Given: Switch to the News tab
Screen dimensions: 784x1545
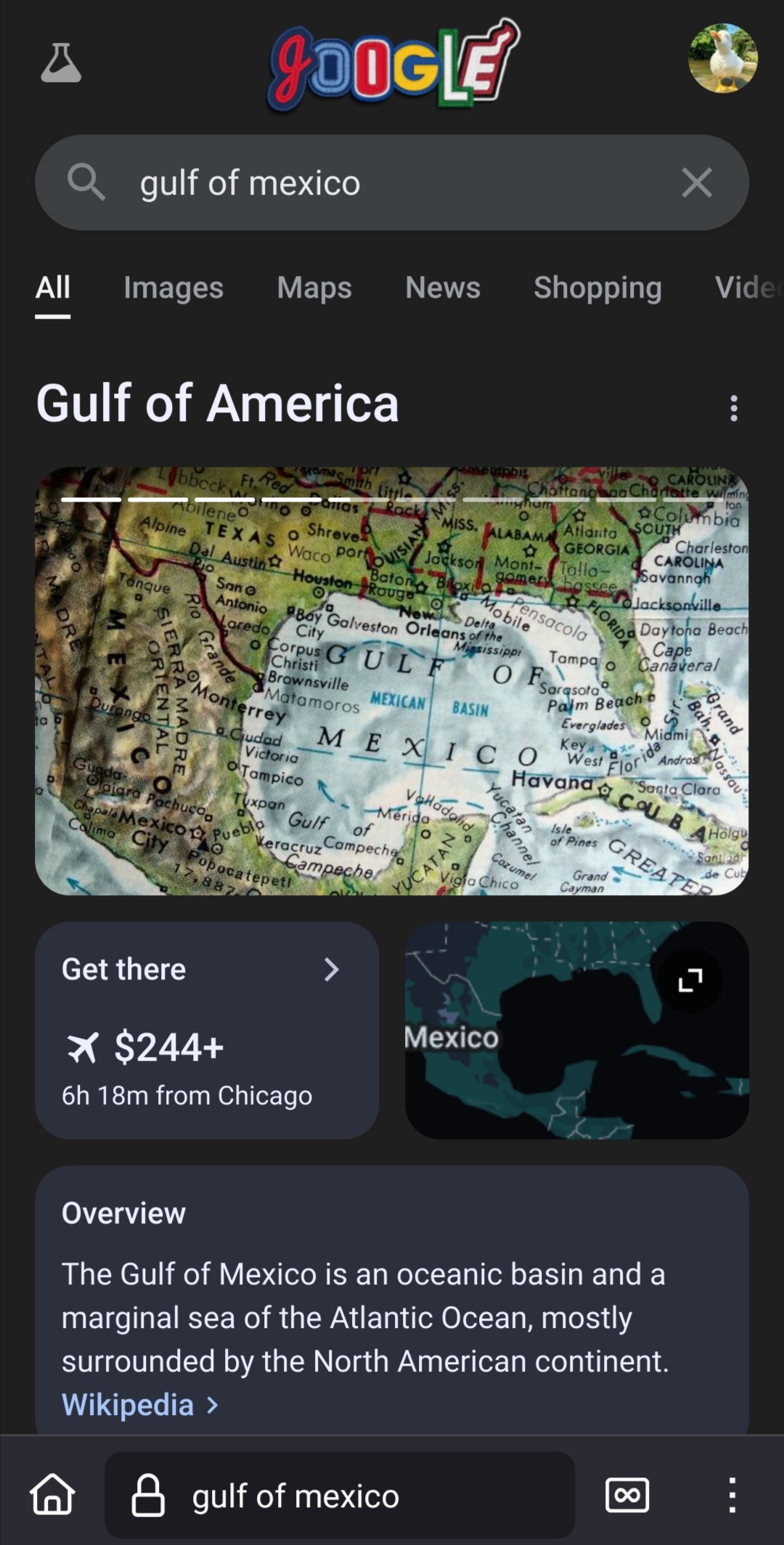Looking at the screenshot, I should coord(443,288).
